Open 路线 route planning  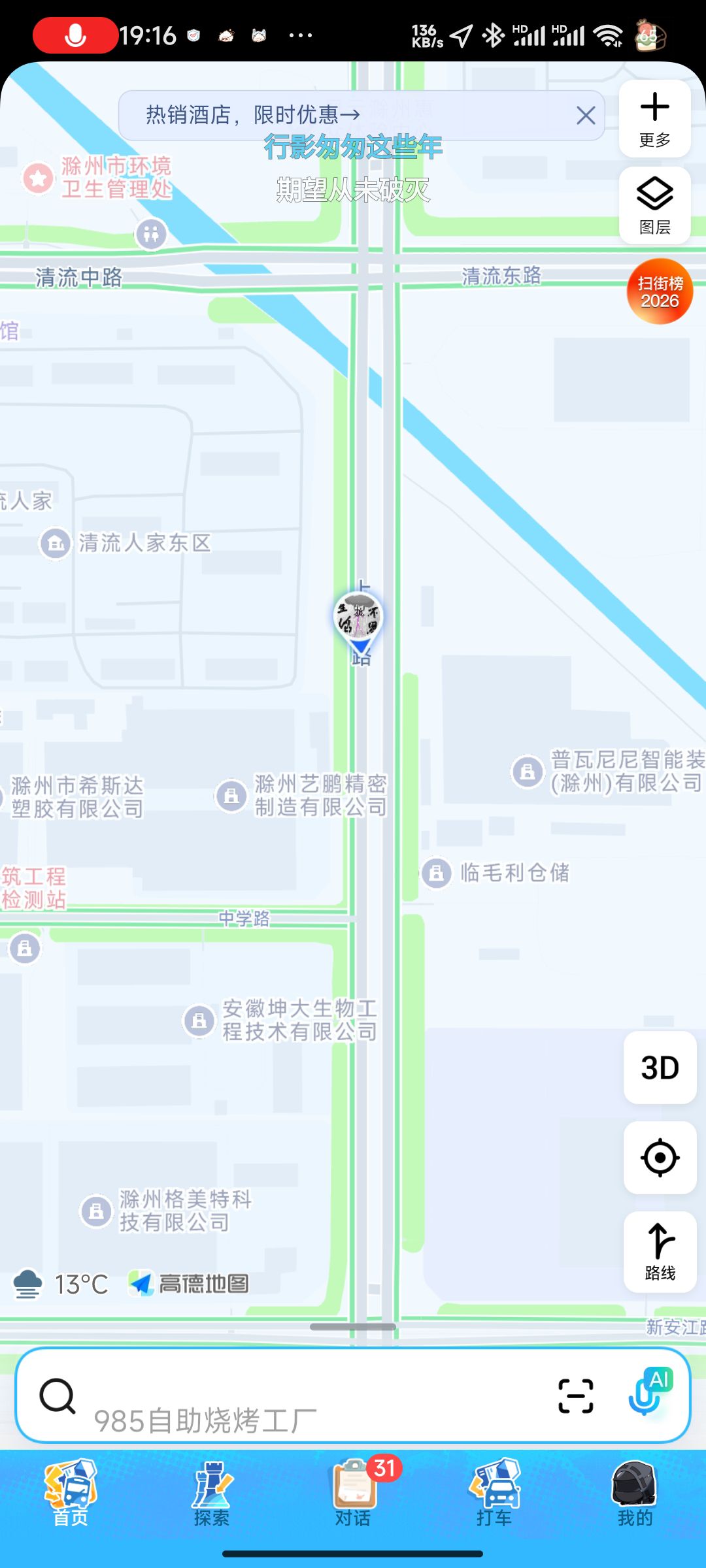(660, 1251)
